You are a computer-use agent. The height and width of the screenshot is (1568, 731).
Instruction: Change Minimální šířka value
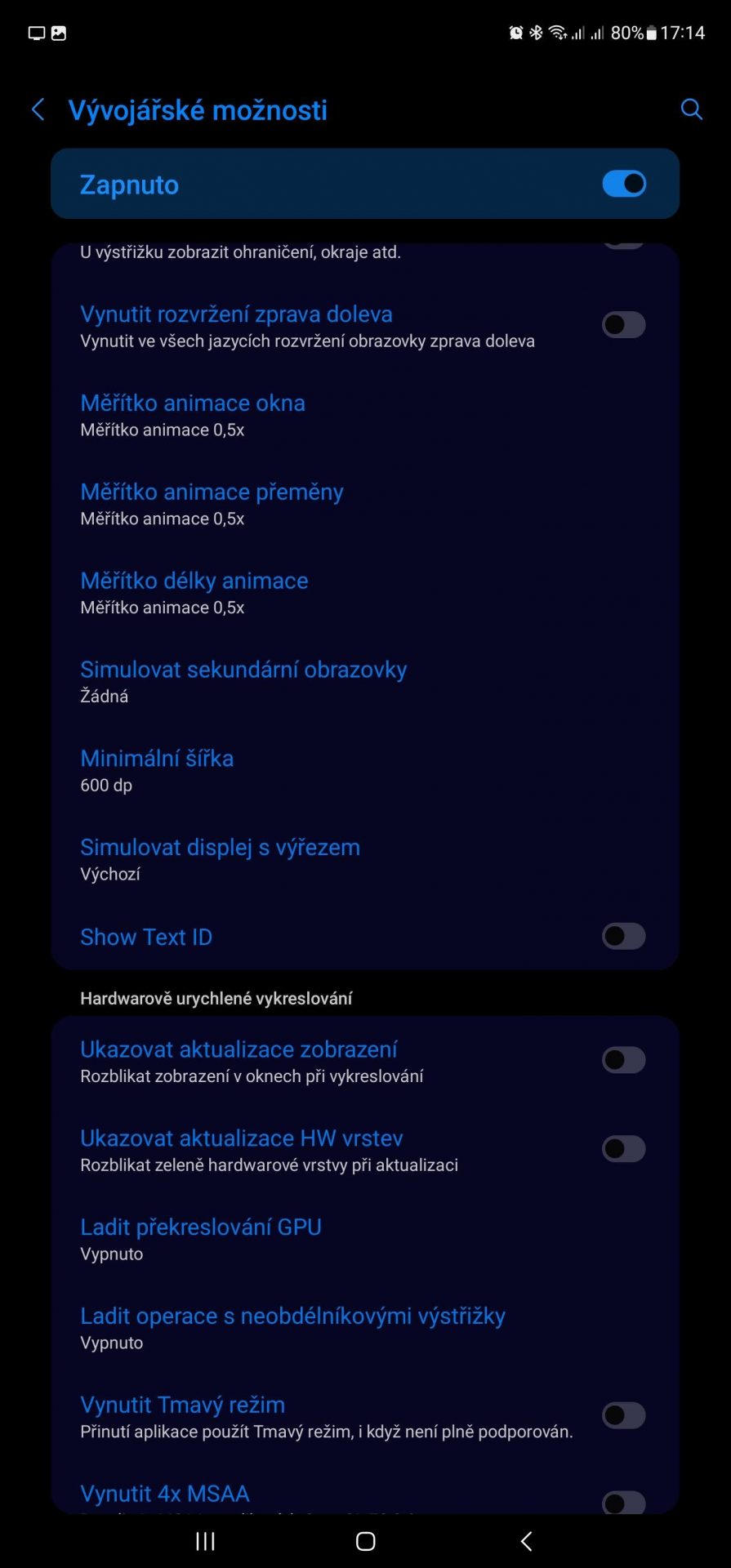(x=365, y=771)
